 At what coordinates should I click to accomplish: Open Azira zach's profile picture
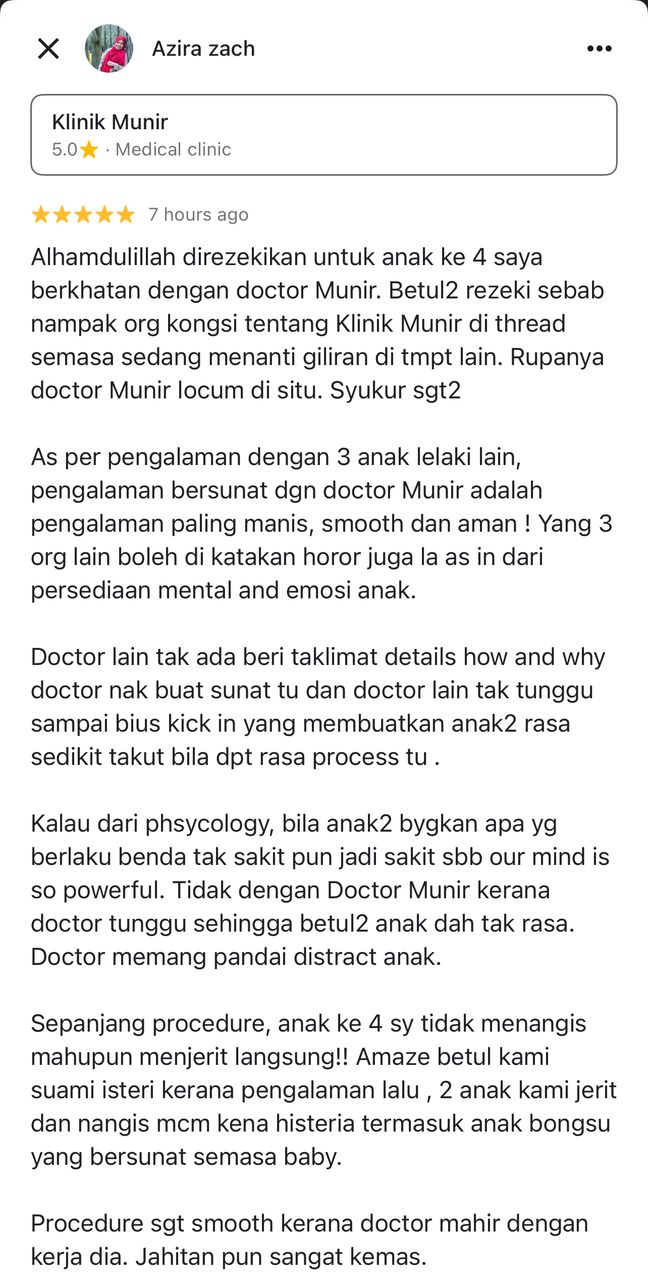point(109,48)
